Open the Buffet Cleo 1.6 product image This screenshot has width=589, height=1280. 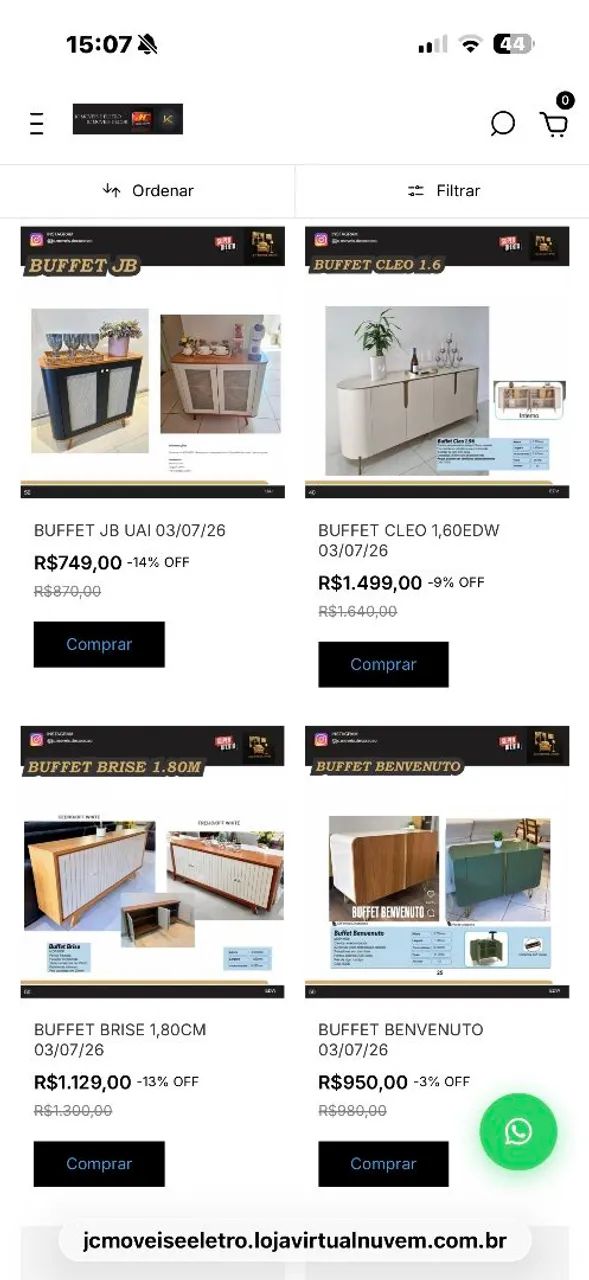coord(437,362)
